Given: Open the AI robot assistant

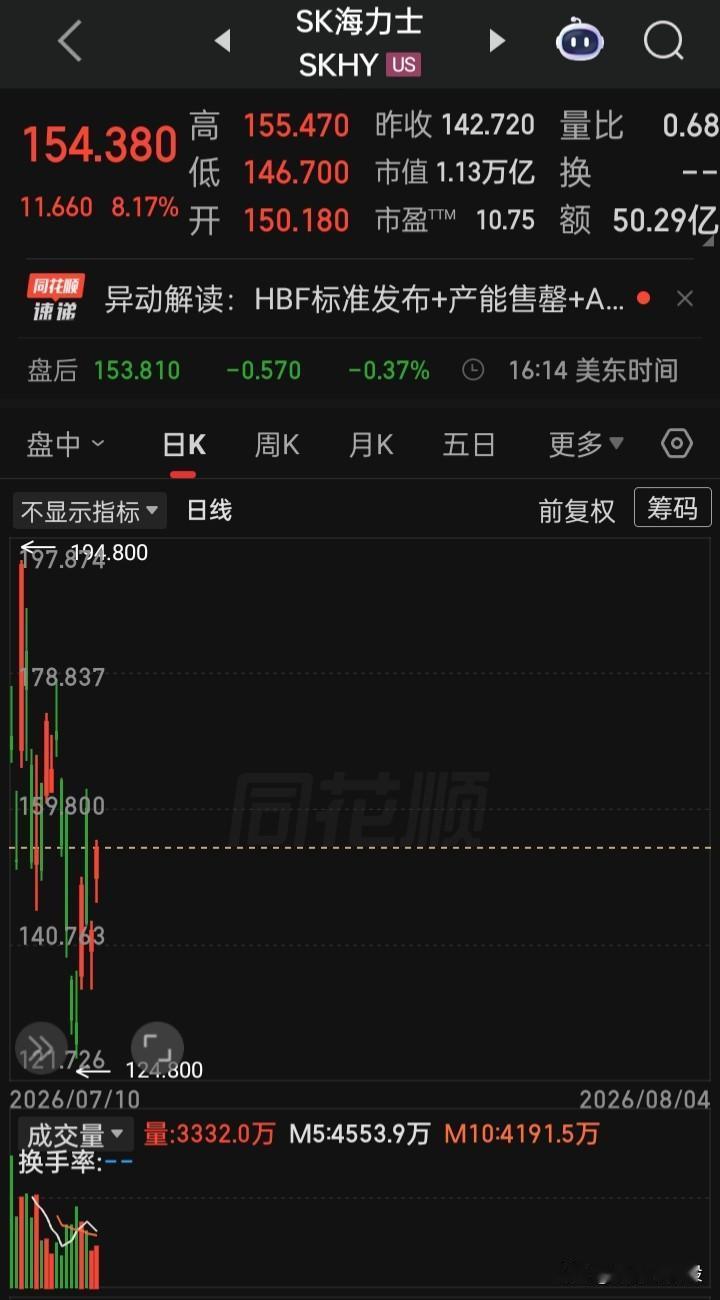Looking at the screenshot, I should point(580,41).
